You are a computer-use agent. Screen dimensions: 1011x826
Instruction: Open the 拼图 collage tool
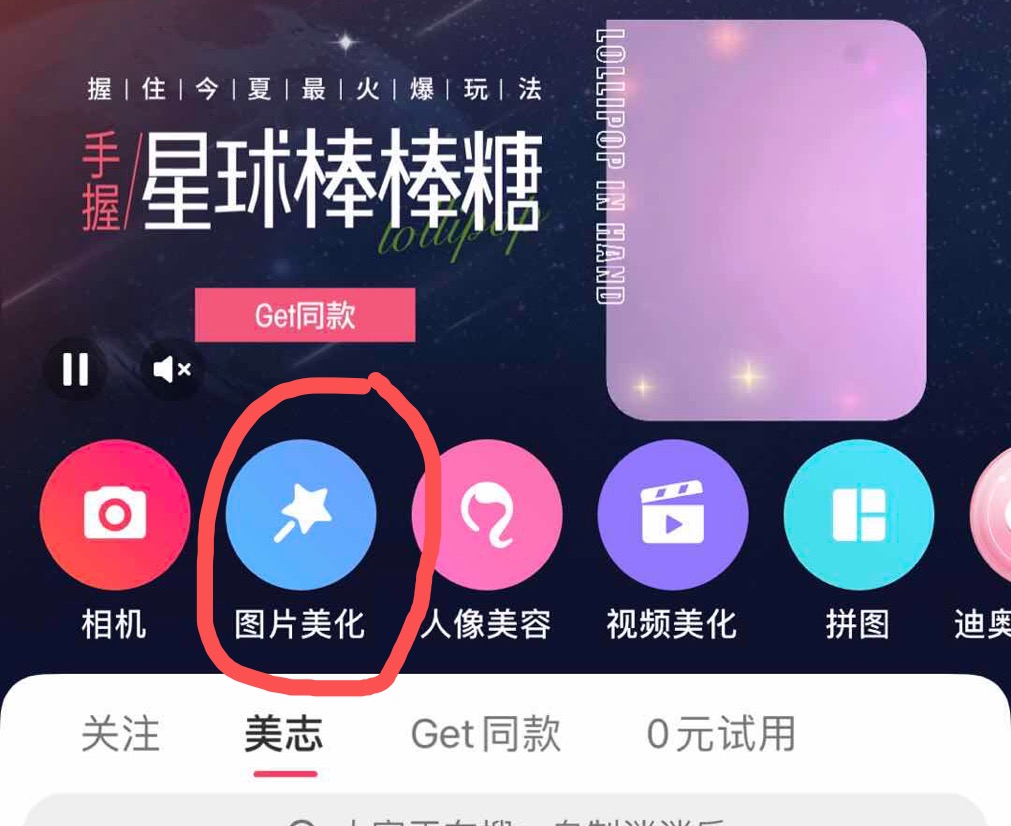(858, 515)
